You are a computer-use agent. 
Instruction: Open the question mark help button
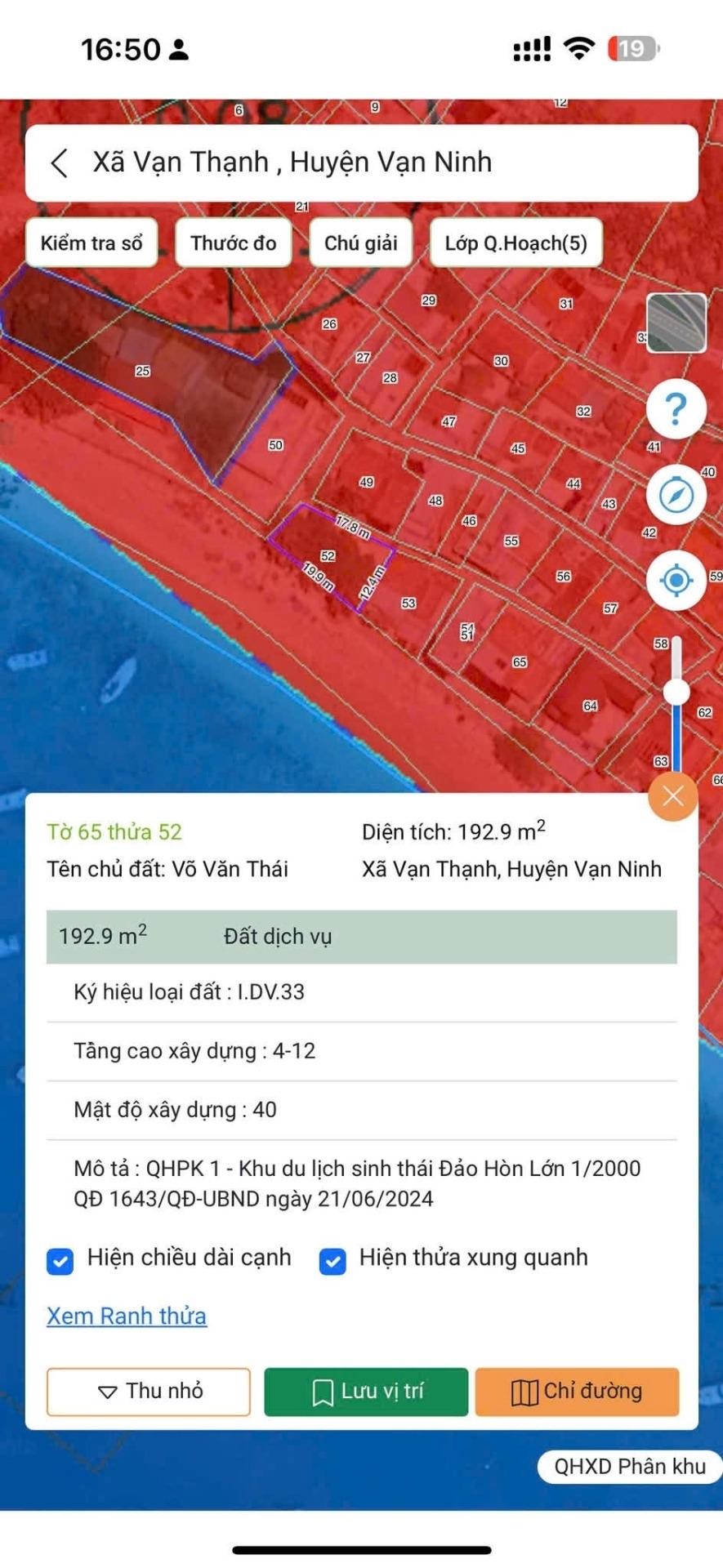[x=676, y=408]
